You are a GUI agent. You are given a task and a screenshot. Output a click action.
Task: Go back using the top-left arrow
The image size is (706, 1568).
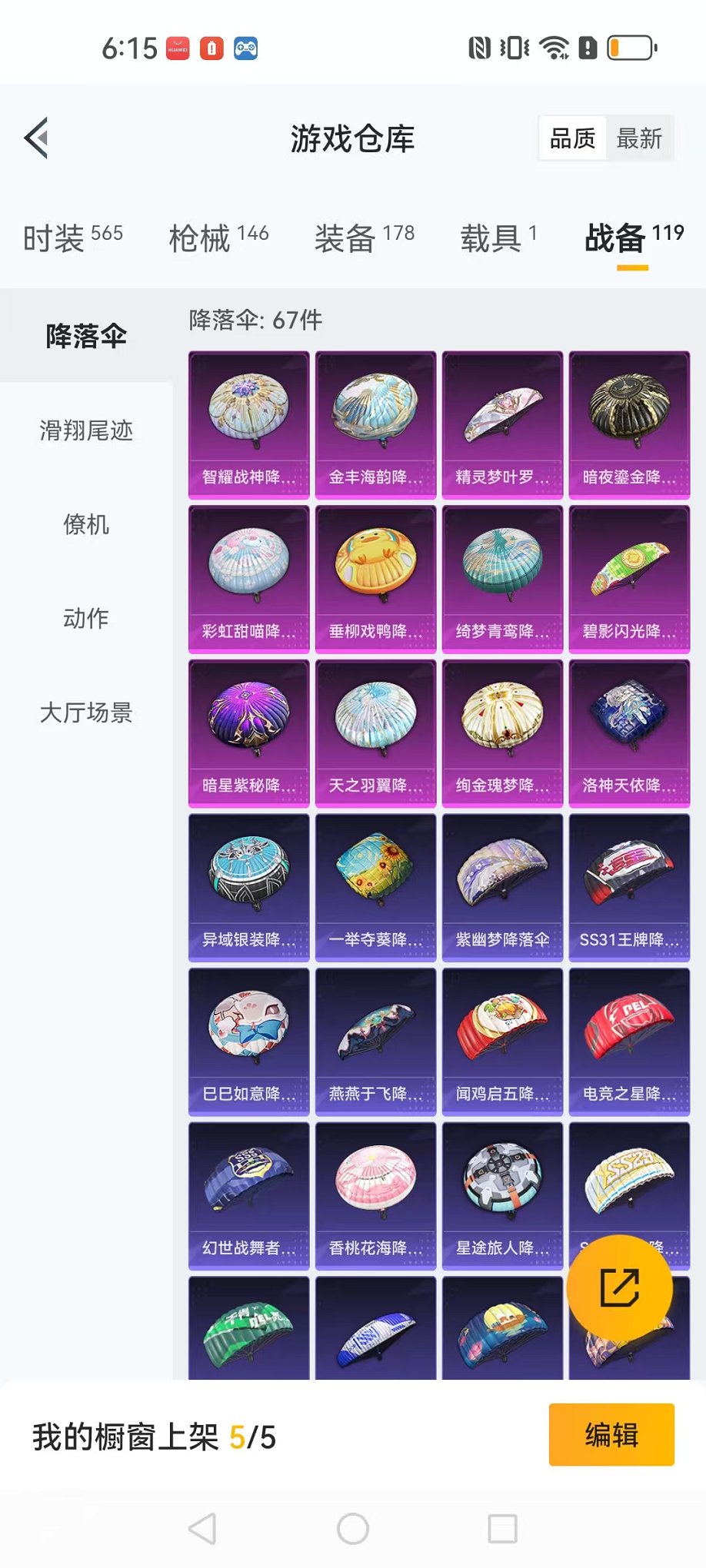point(37,138)
